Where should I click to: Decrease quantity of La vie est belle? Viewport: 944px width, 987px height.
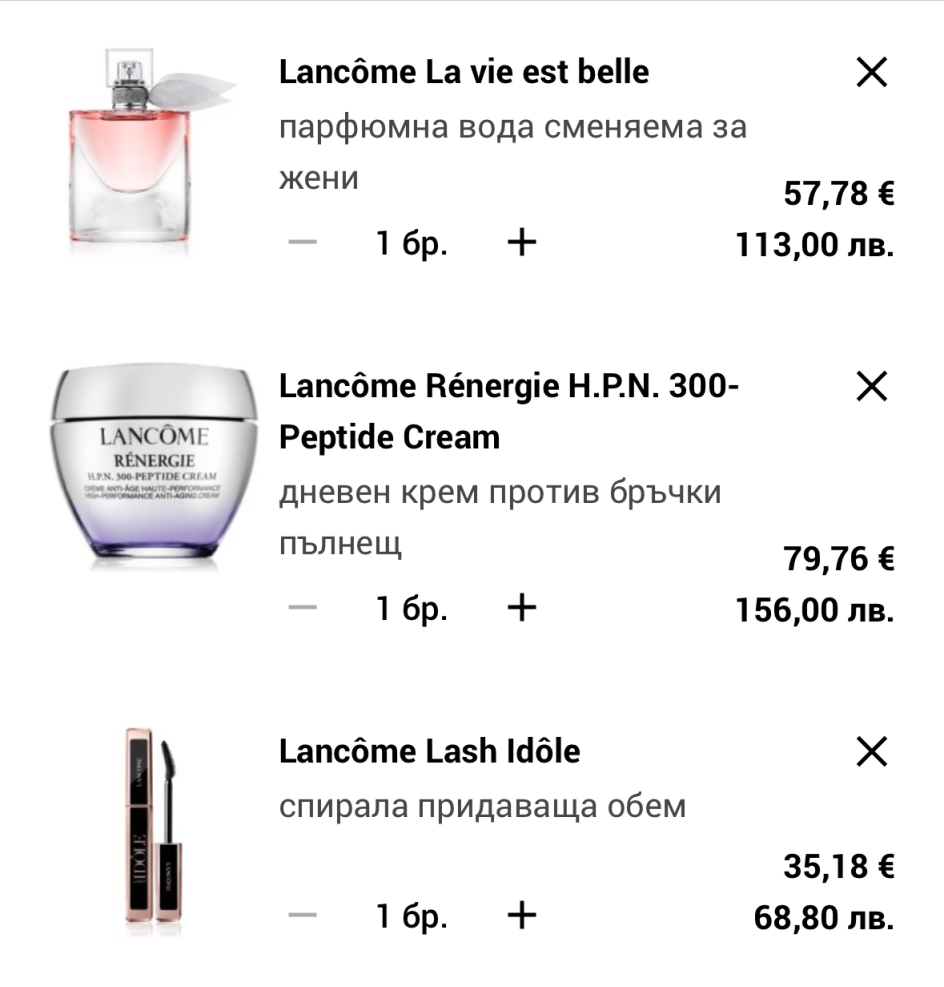pos(302,243)
